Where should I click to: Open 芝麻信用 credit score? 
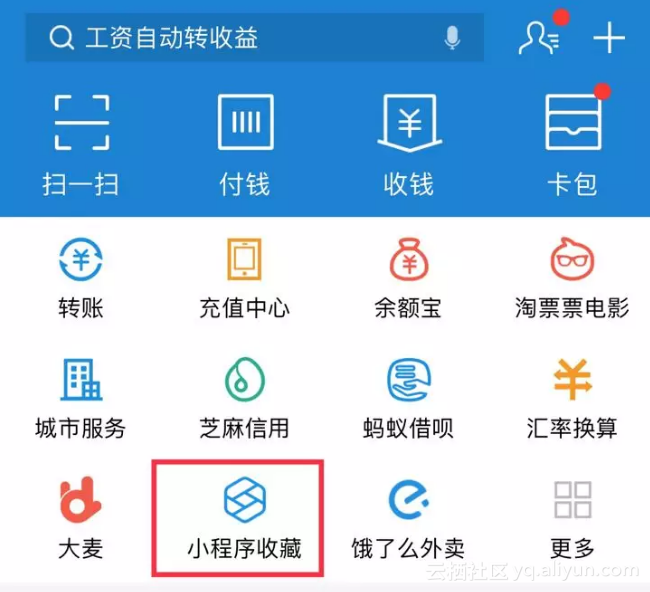(x=245, y=398)
